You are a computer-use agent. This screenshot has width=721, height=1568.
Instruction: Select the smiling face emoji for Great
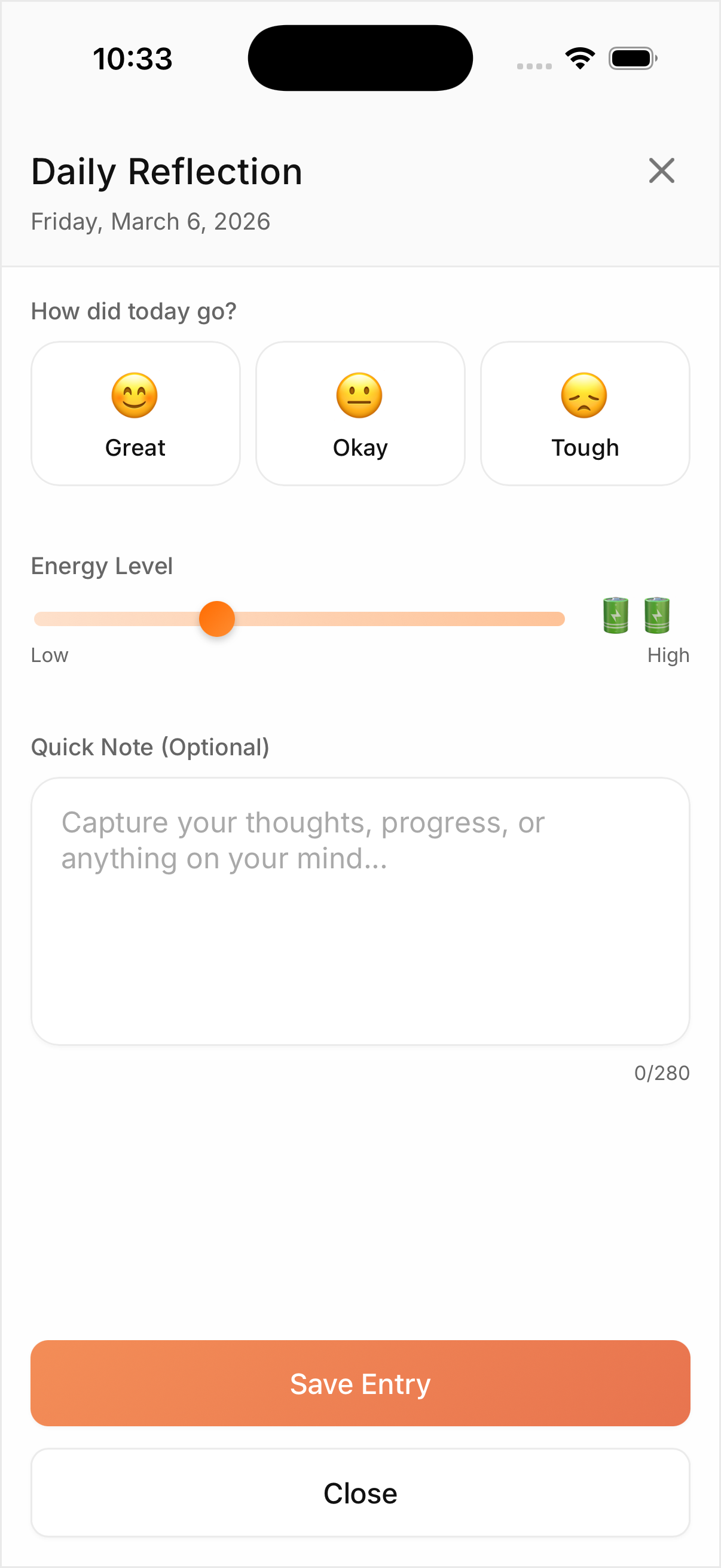coord(135,395)
